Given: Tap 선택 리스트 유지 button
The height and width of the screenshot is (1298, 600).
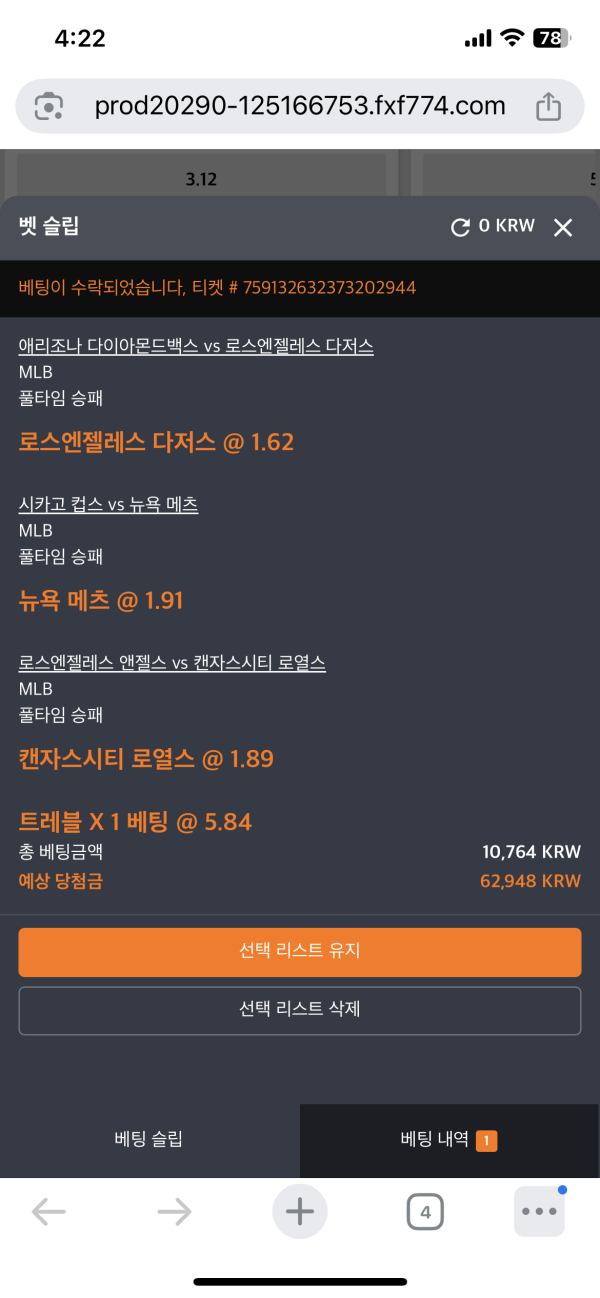Looking at the screenshot, I should (300, 951).
